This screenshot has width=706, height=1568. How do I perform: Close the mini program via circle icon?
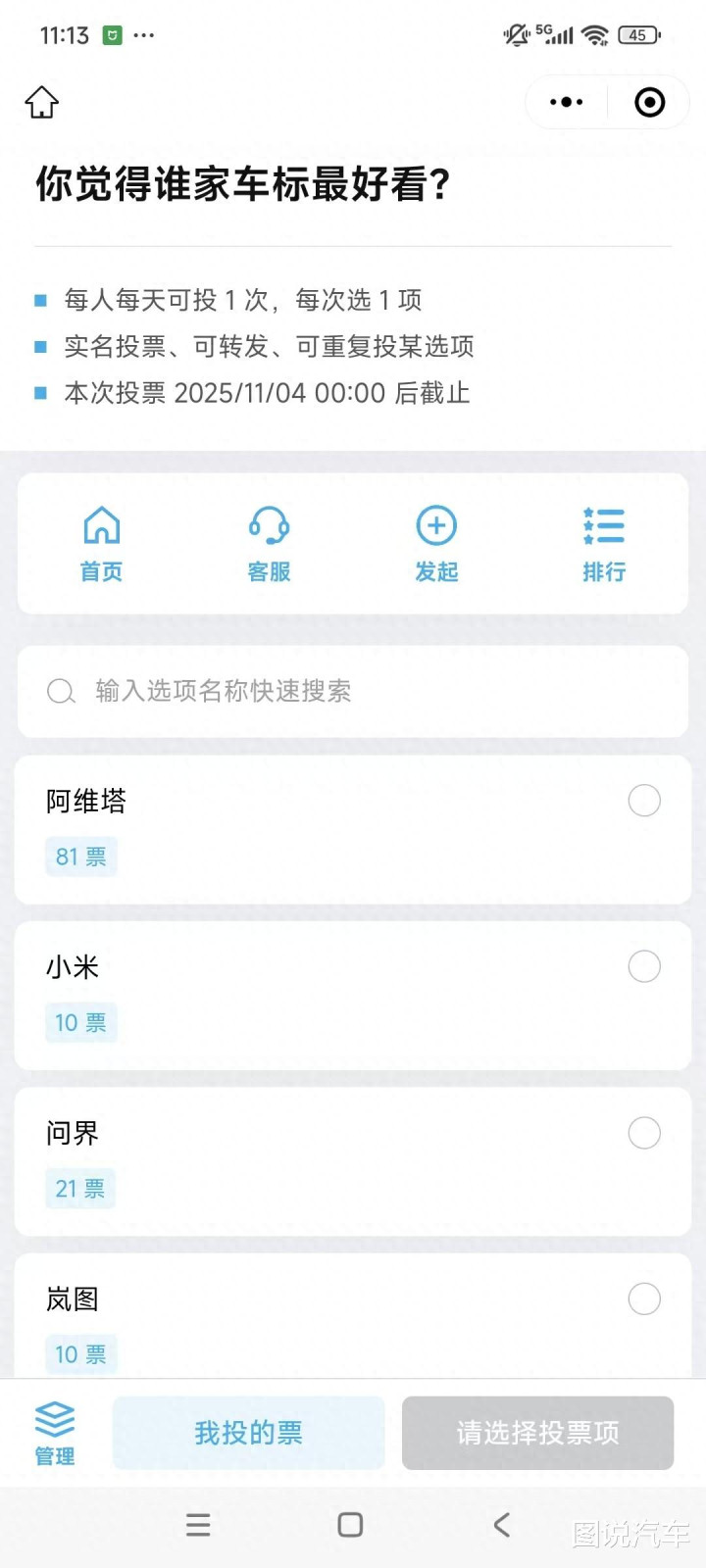click(649, 102)
